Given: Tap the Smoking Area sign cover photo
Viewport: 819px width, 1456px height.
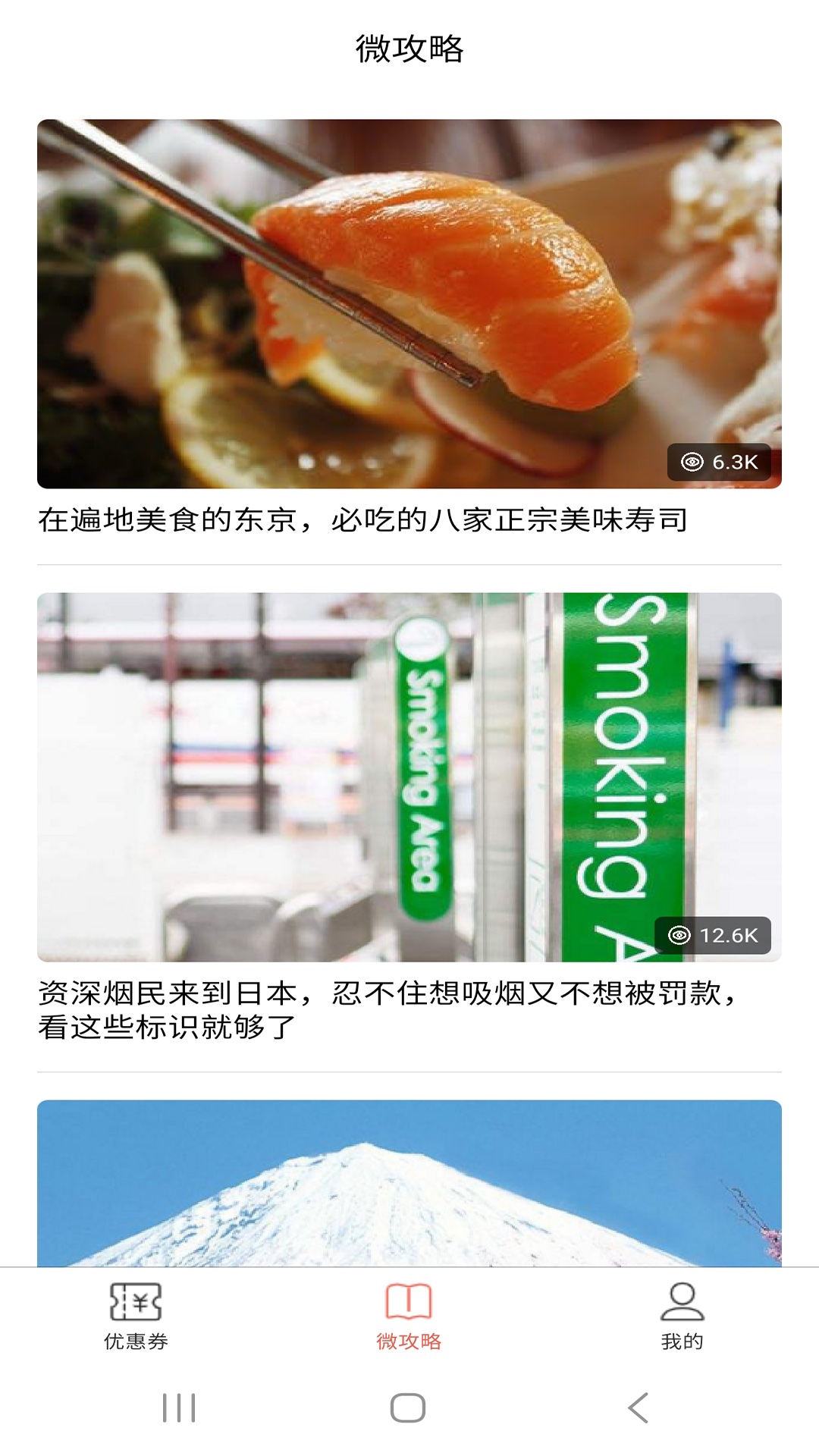Looking at the screenshot, I should [x=409, y=773].
